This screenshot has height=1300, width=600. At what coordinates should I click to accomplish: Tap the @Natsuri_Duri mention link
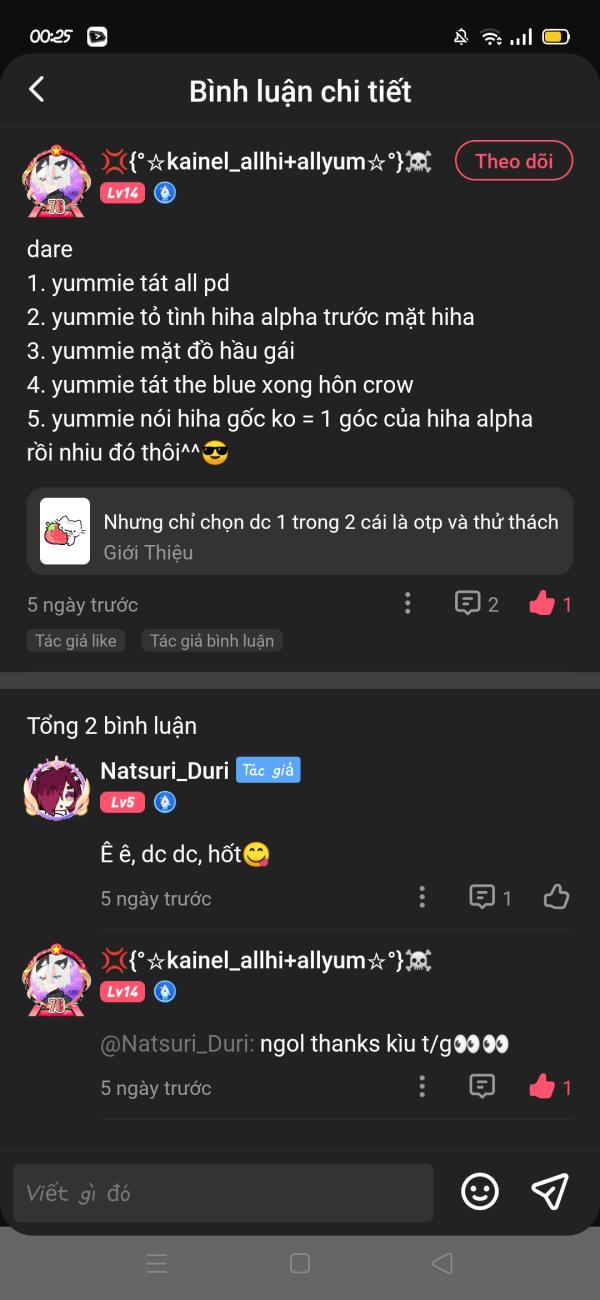click(177, 1044)
